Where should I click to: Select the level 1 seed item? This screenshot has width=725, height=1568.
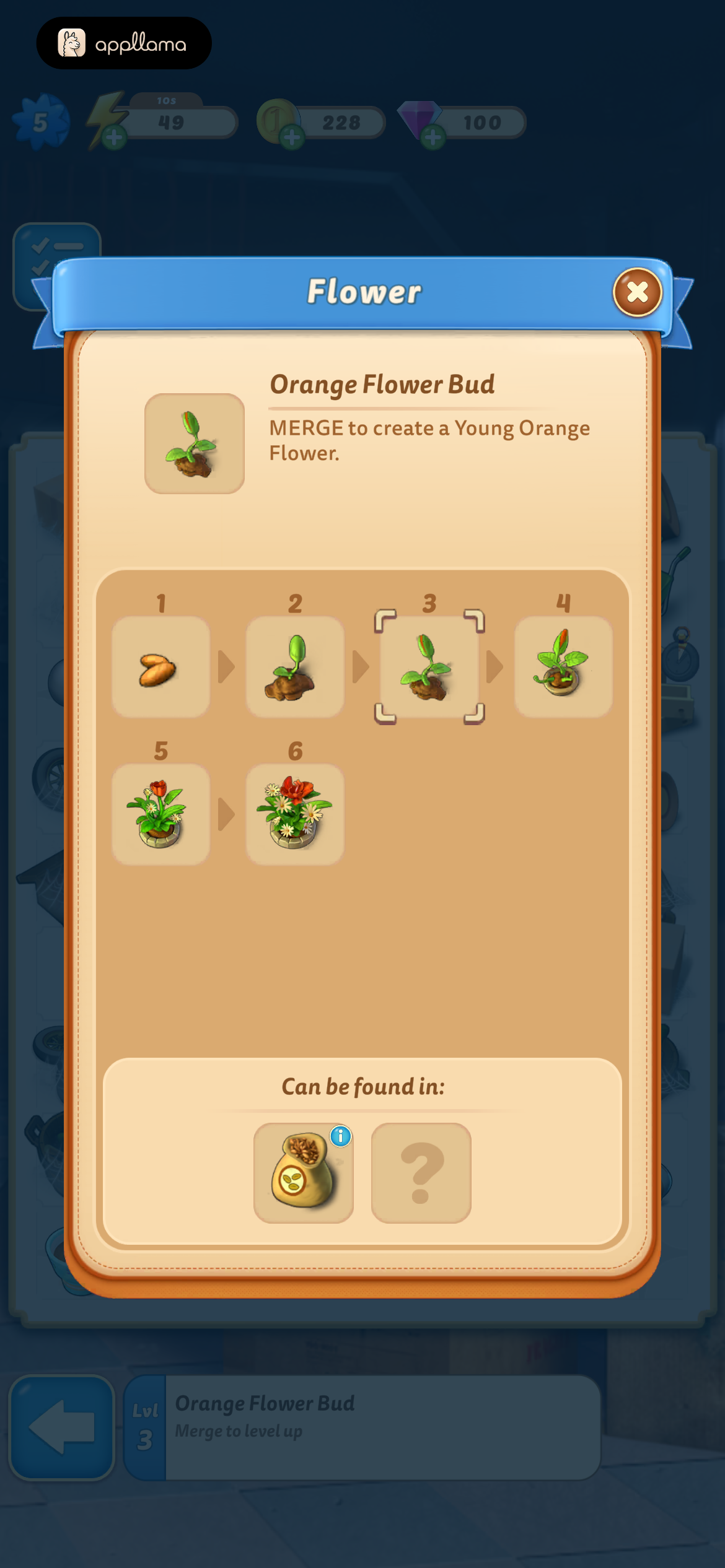[161, 667]
